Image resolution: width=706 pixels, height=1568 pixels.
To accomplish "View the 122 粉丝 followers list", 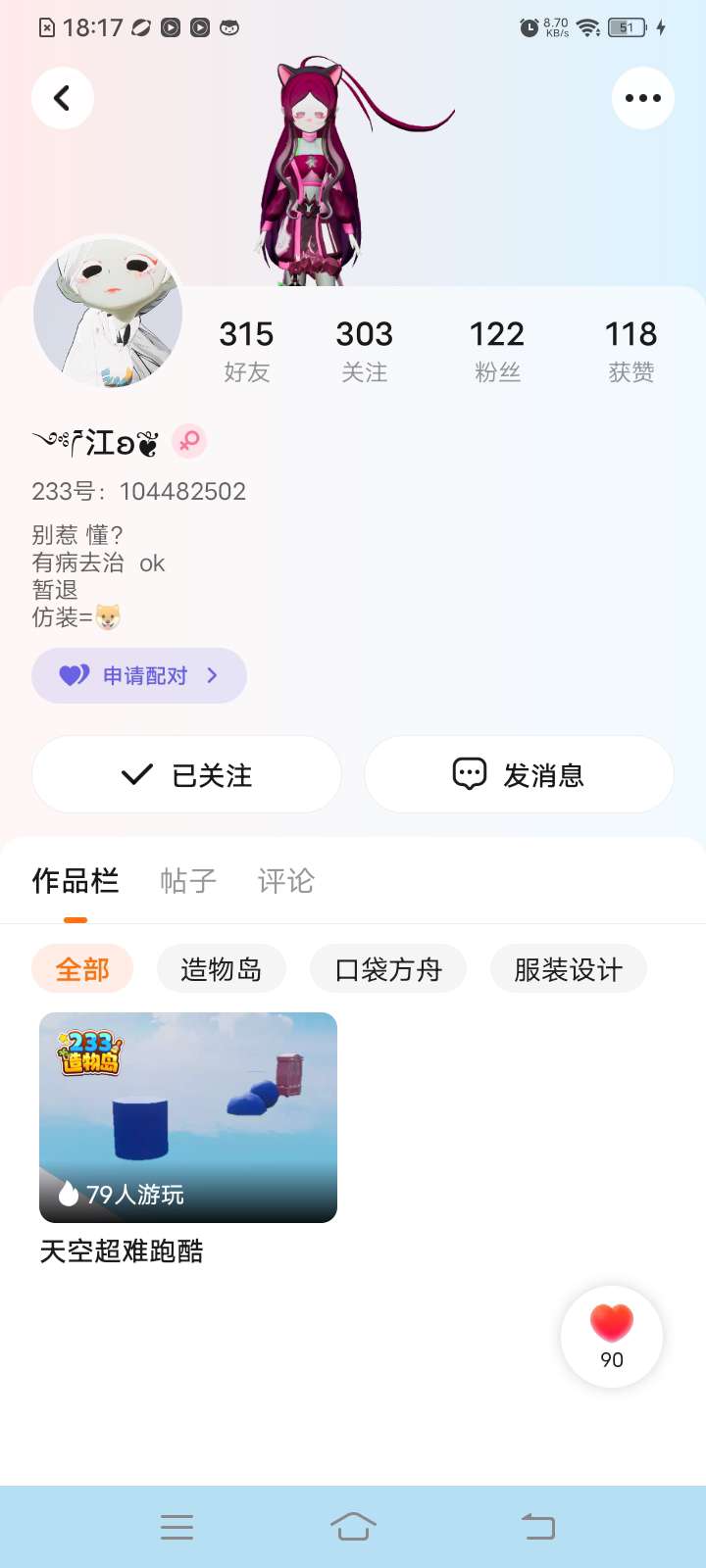I will tap(497, 350).
